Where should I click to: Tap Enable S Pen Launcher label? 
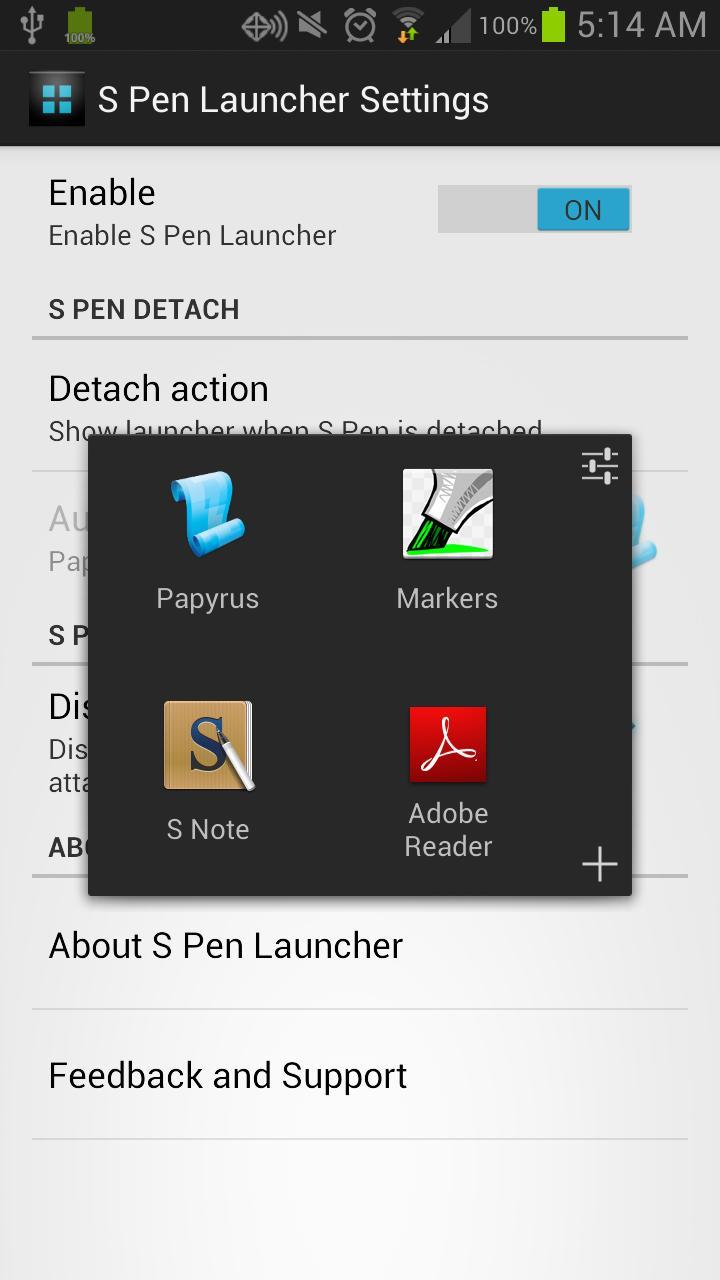click(x=192, y=236)
